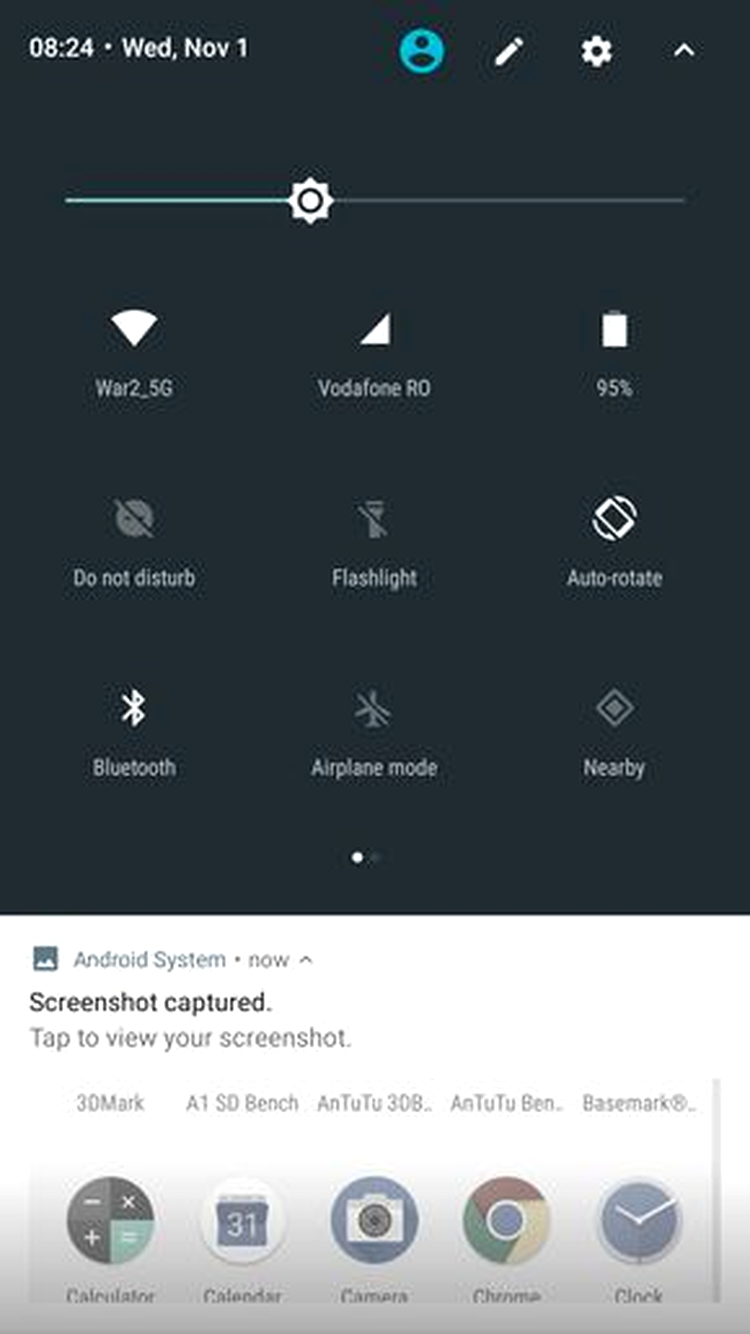The width and height of the screenshot is (750, 1334).
Task: Enable Airplane mode
Action: pyautogui.click(x=374, y=732)
